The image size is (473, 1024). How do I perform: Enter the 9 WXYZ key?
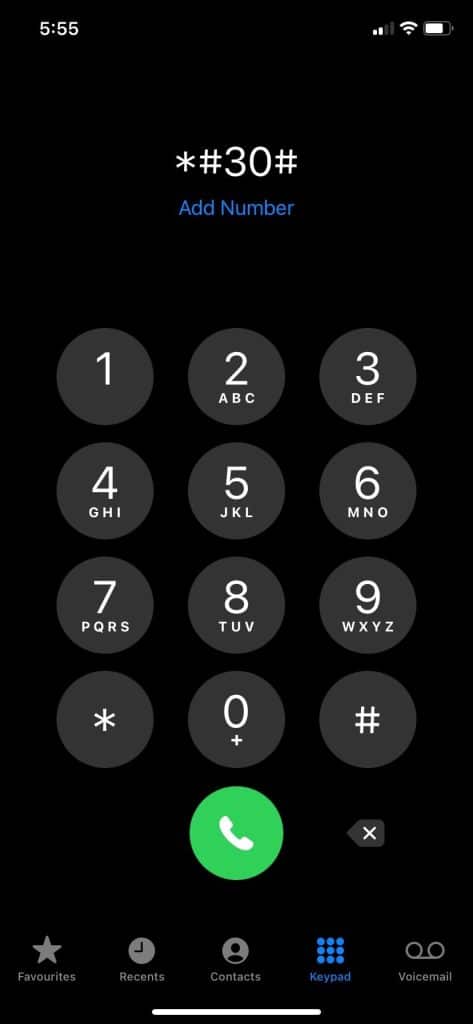click(x=368, y=605)
